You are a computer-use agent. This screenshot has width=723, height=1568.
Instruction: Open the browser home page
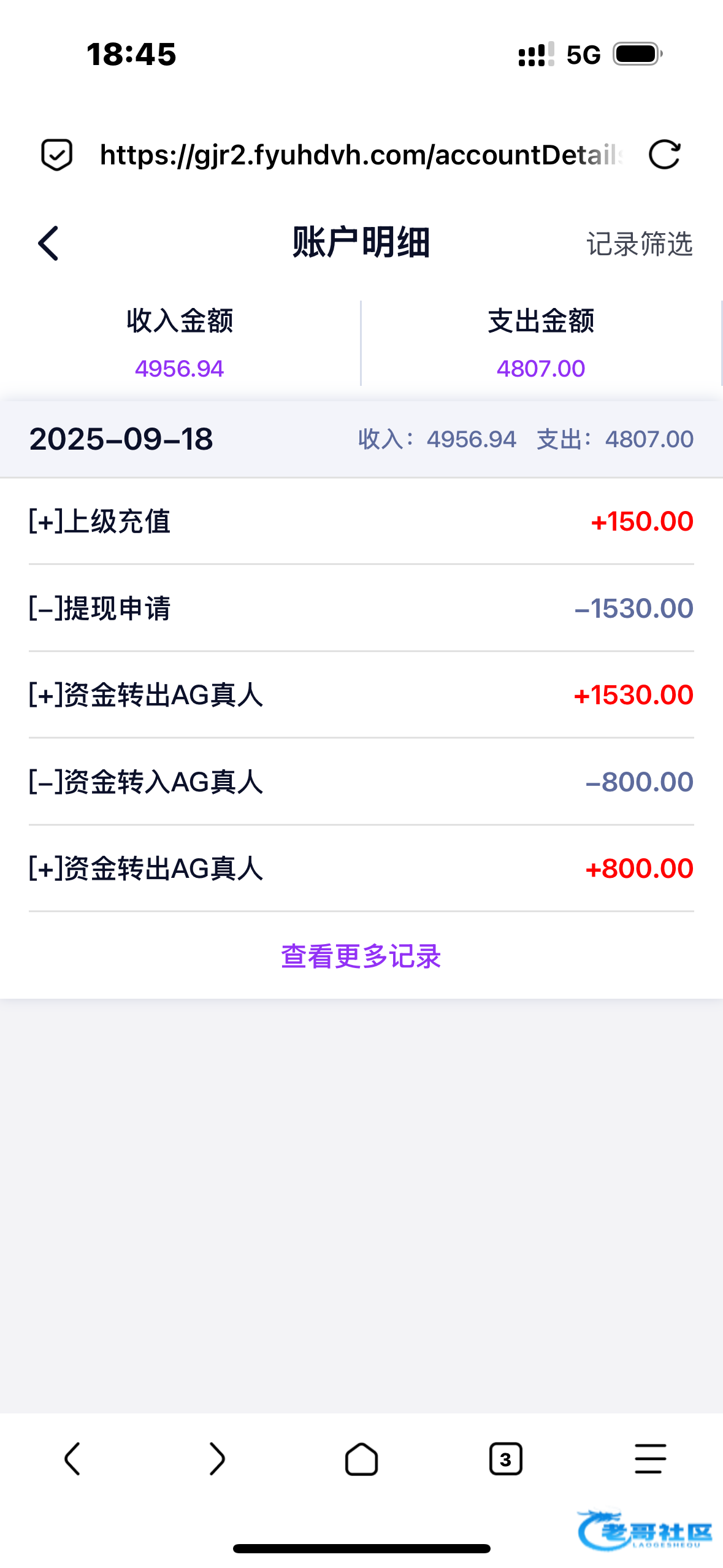click(361, 1458)
